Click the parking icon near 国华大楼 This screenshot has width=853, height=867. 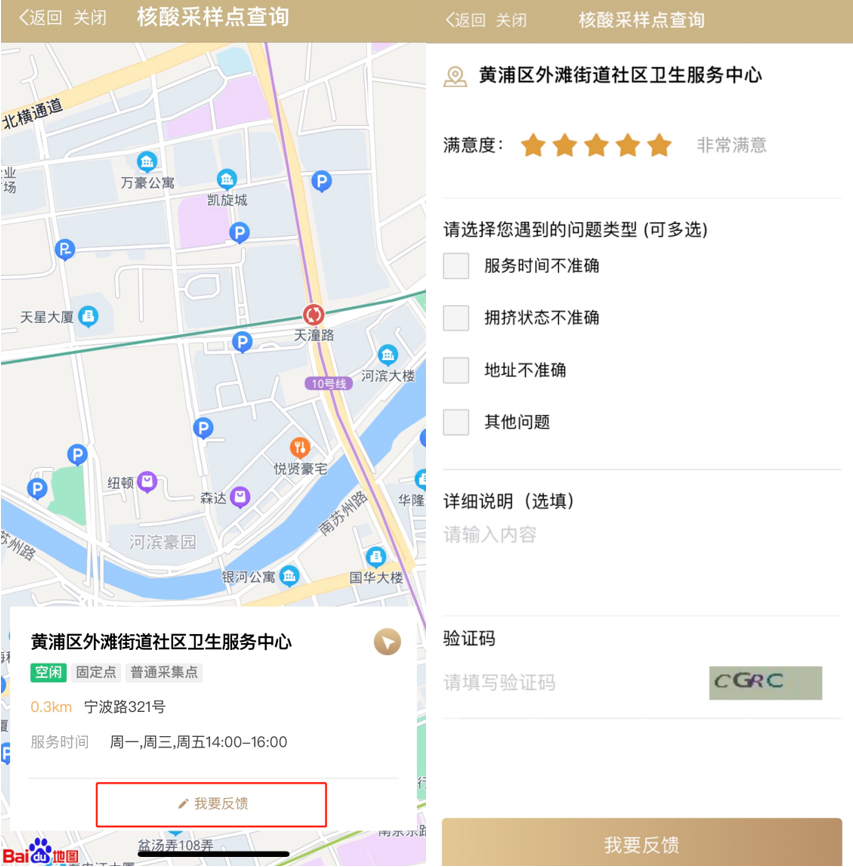click(375, 557)
